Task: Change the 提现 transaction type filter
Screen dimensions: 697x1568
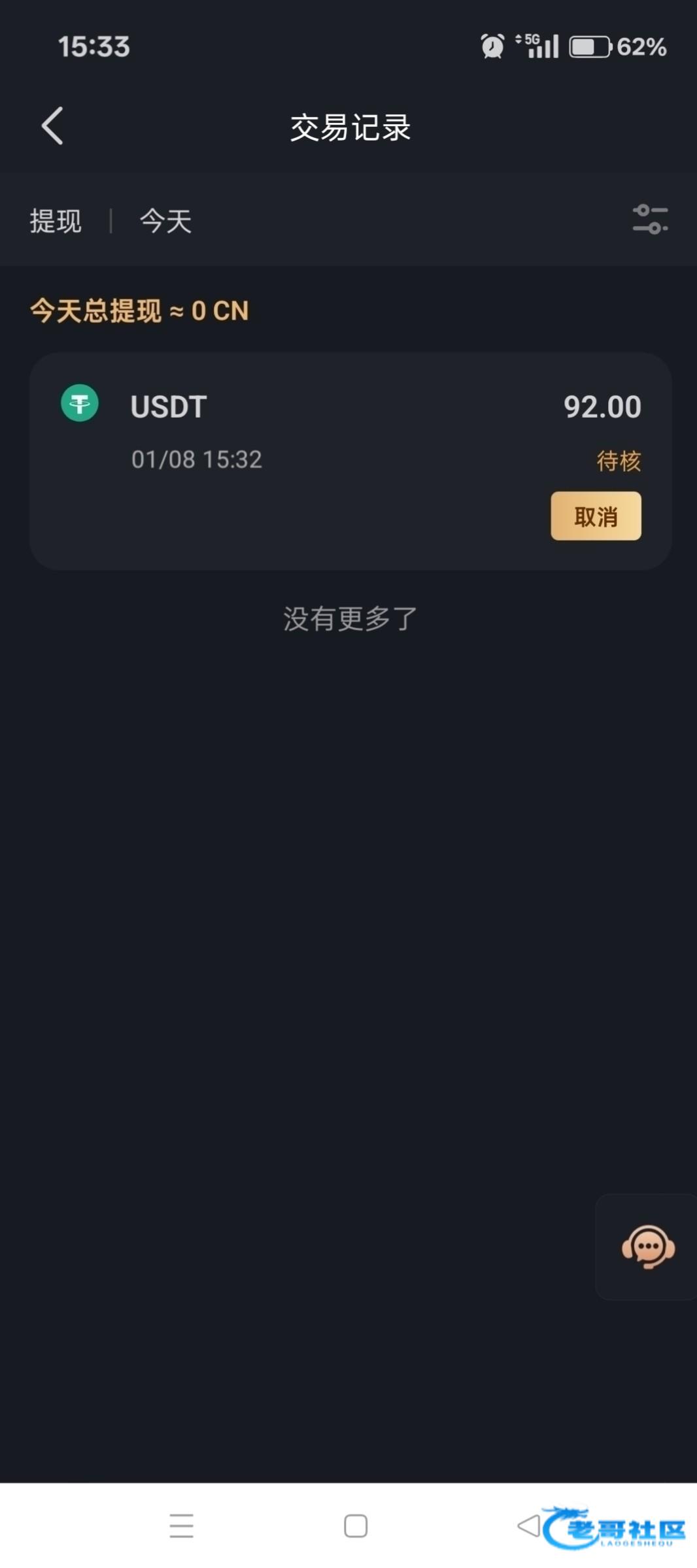Action: click(x=56, y=221)
